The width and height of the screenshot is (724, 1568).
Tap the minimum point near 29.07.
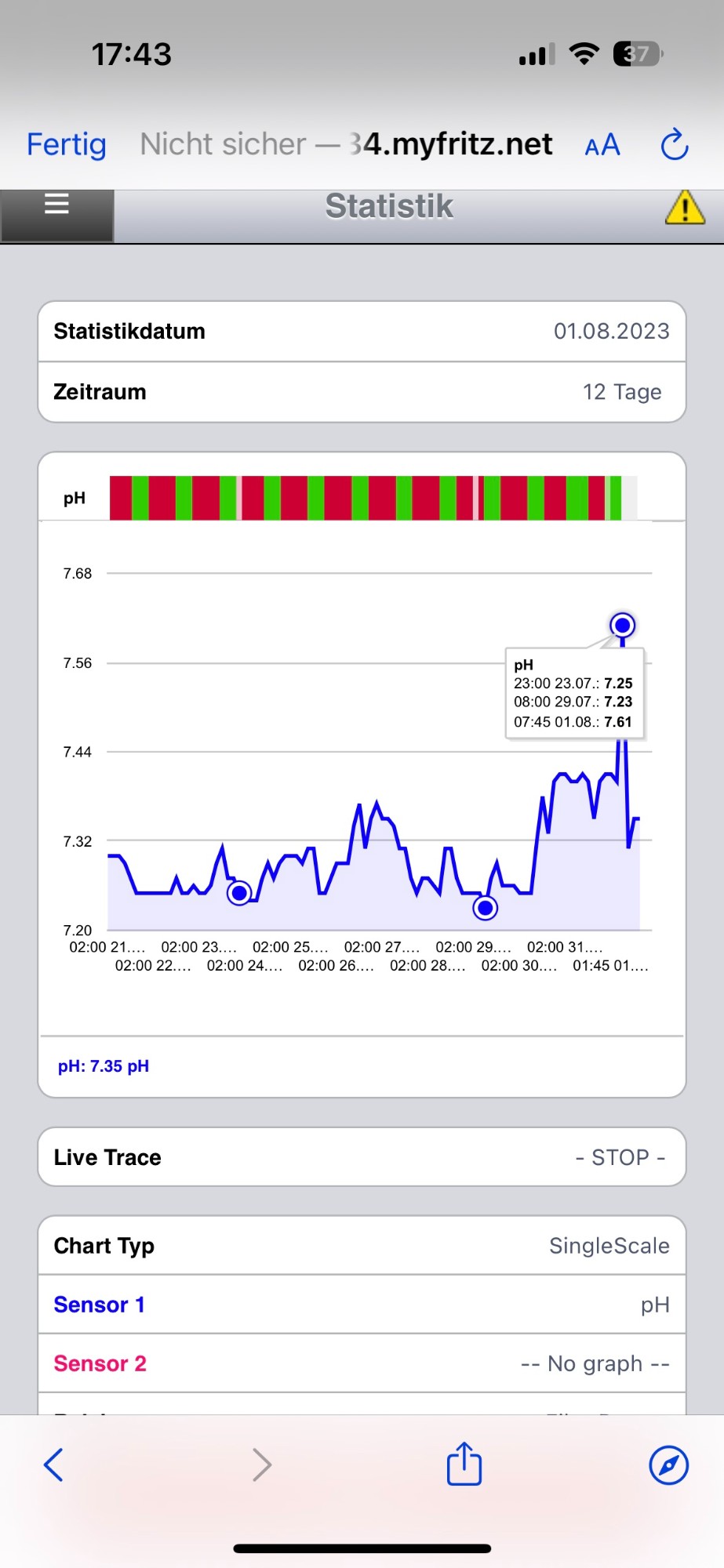486,908
